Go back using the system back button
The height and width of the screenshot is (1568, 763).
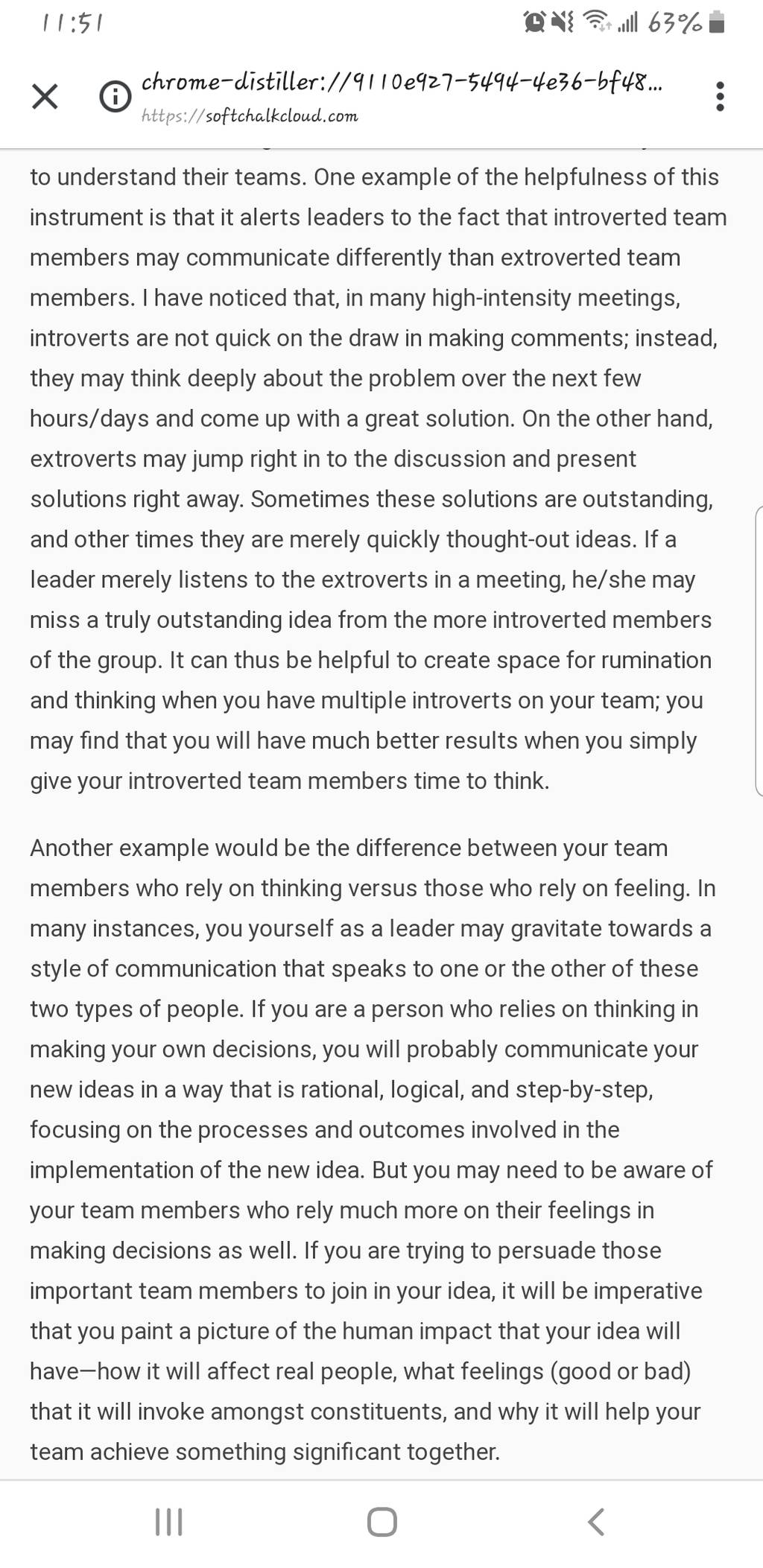pyautogui.click(x=595, y=1522)
